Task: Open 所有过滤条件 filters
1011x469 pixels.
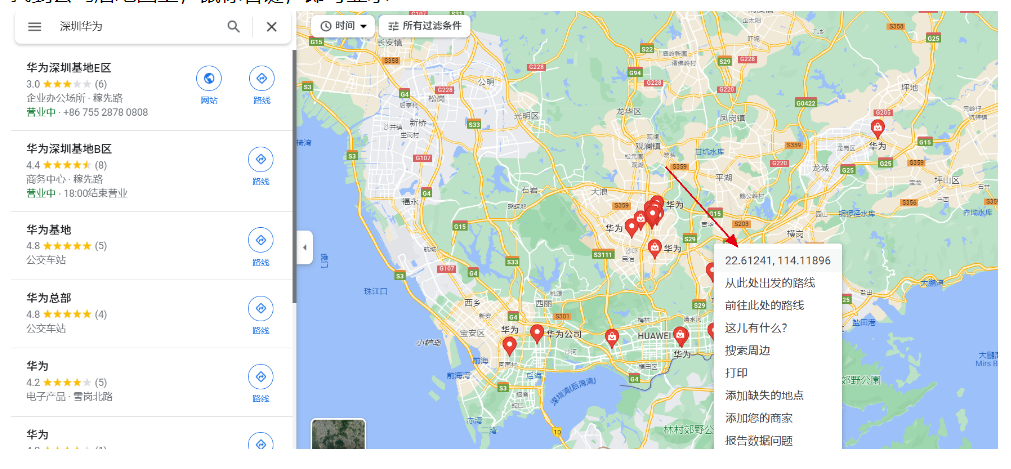Action: click(425, 25)
